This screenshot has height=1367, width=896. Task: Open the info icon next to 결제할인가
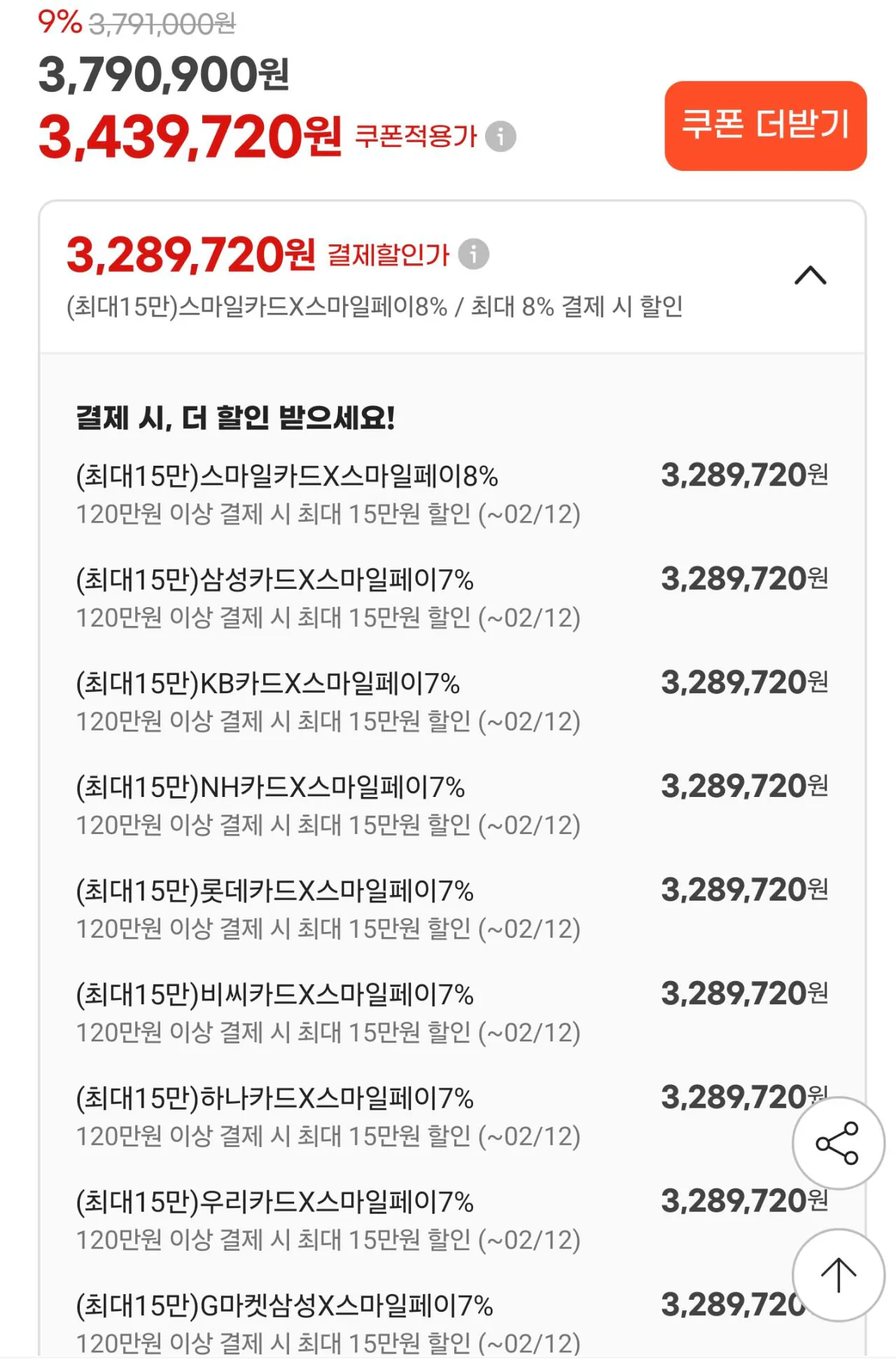(x=473, y=256)
